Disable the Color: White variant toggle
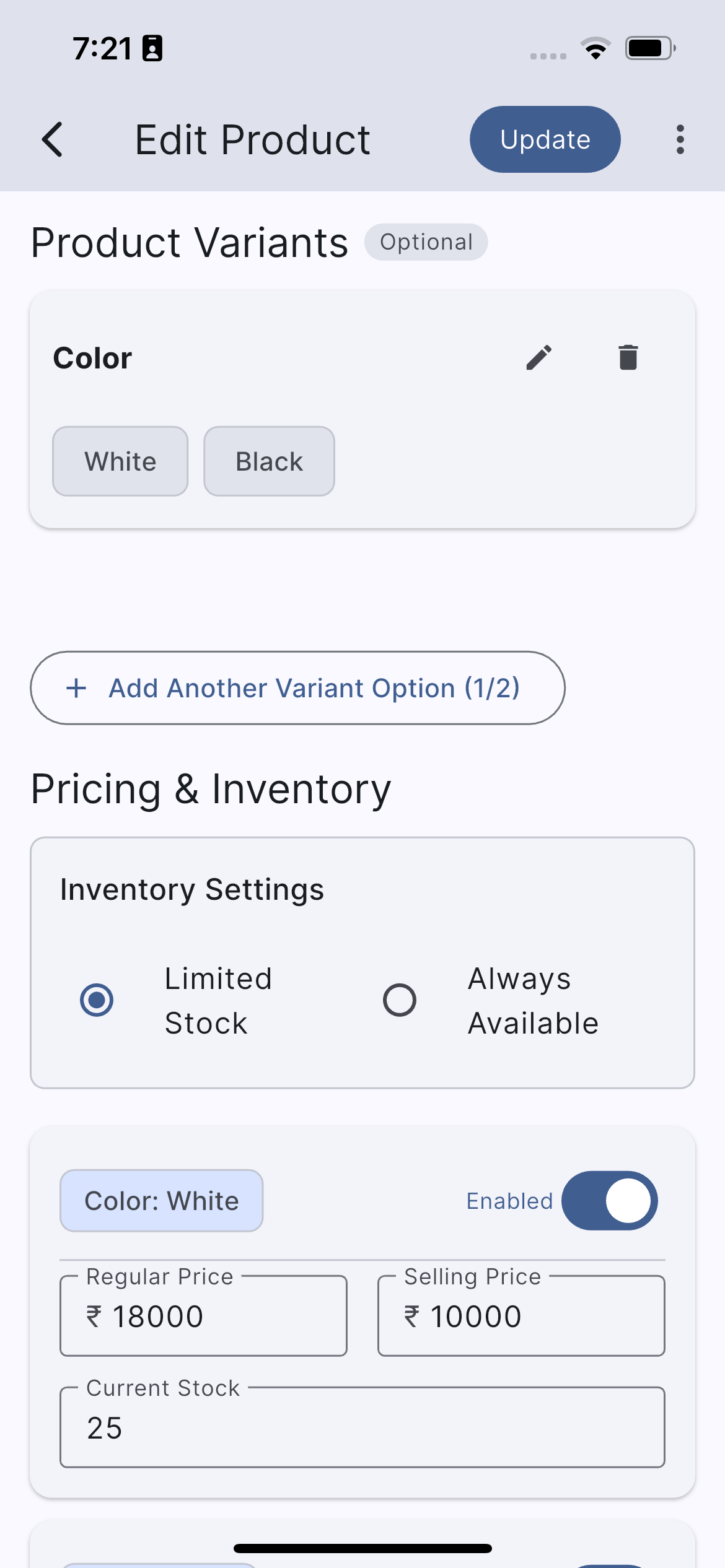The width and height of the screenshot is (725, 1568). pyautogui.click(x=610, y=1200)
